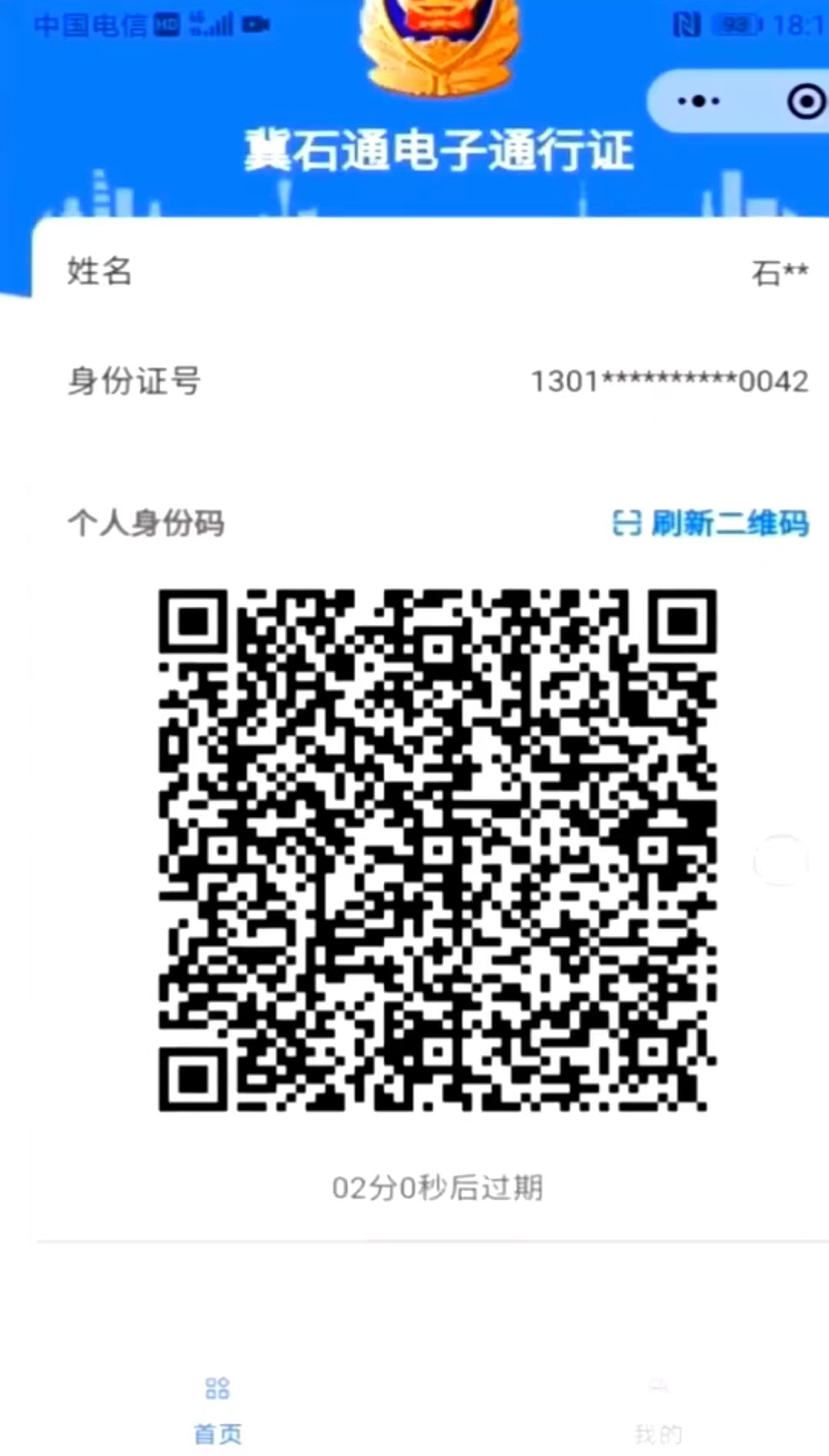
Task: Close the mini program via circle icon
Action: (x=805, y=101)
